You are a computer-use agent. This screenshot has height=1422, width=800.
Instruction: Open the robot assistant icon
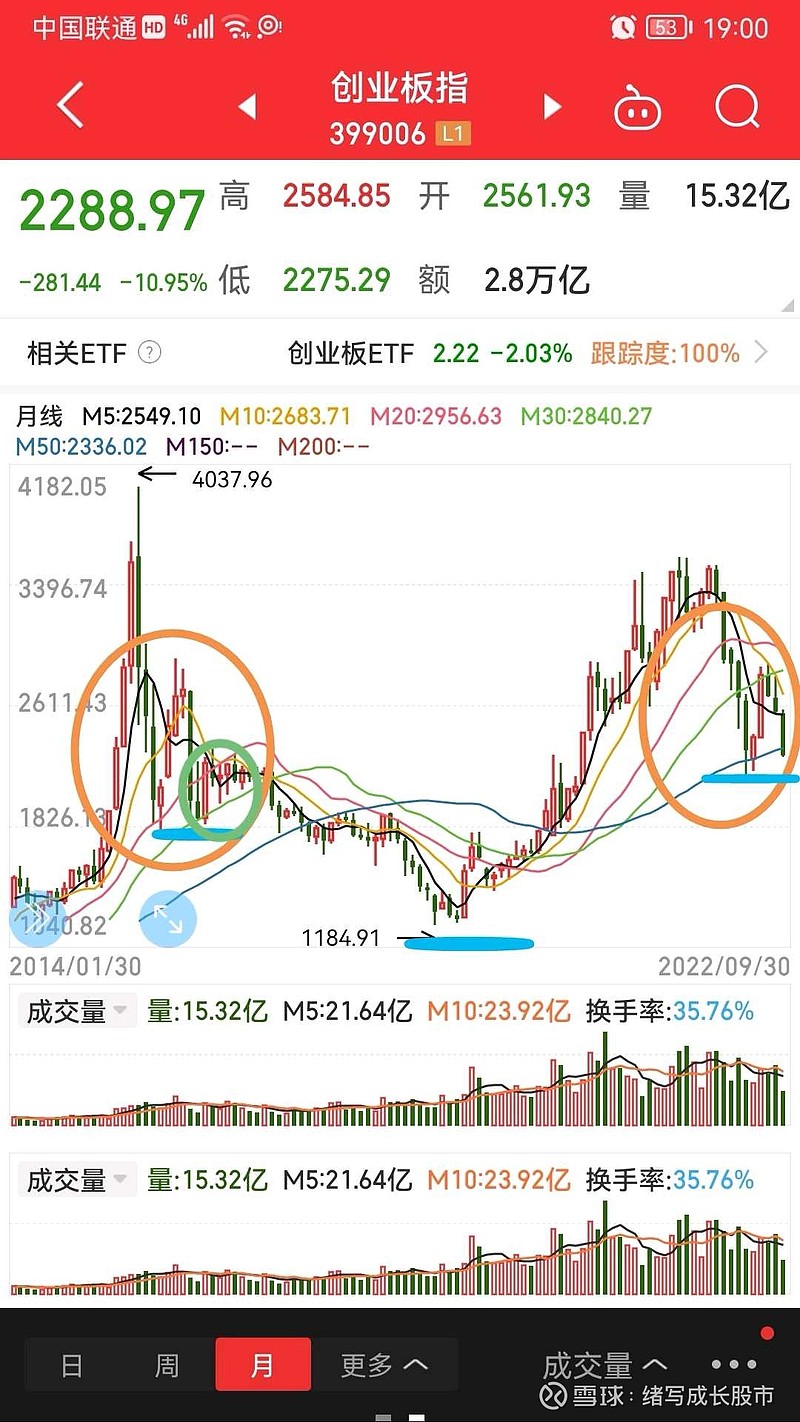[x=638, y=107]
